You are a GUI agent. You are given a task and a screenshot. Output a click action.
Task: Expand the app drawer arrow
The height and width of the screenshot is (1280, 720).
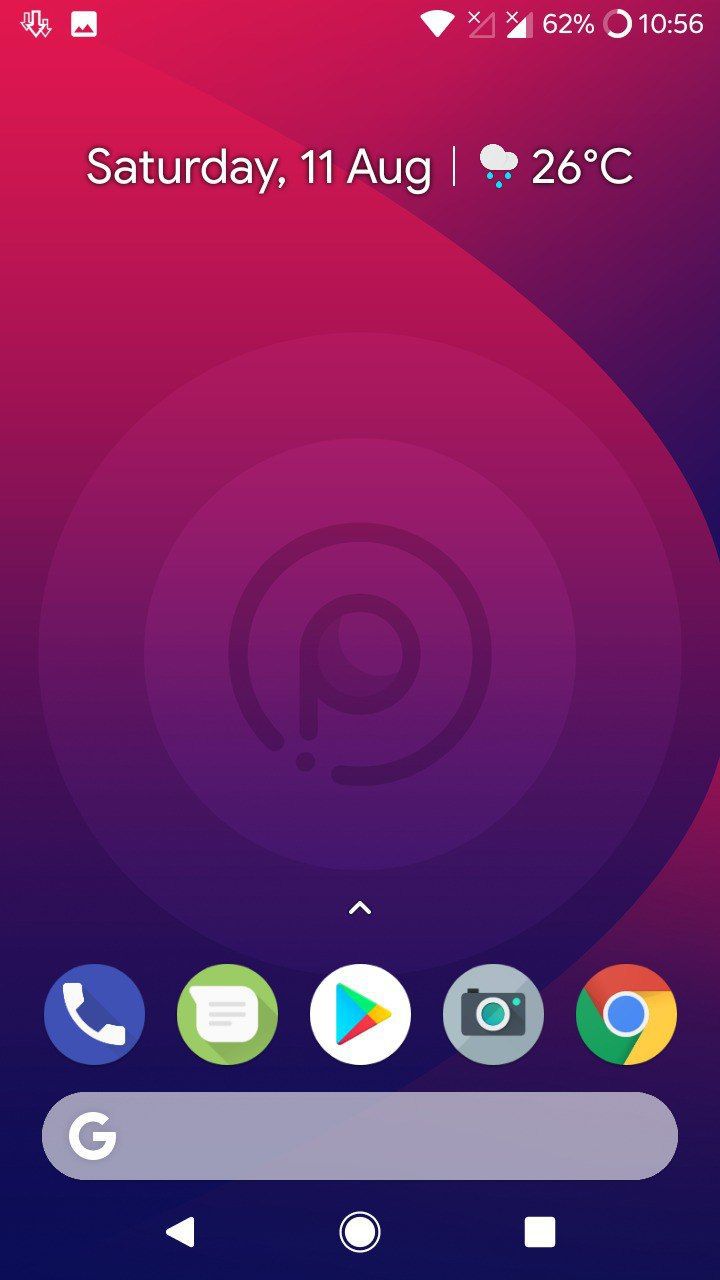click(360, 908)
